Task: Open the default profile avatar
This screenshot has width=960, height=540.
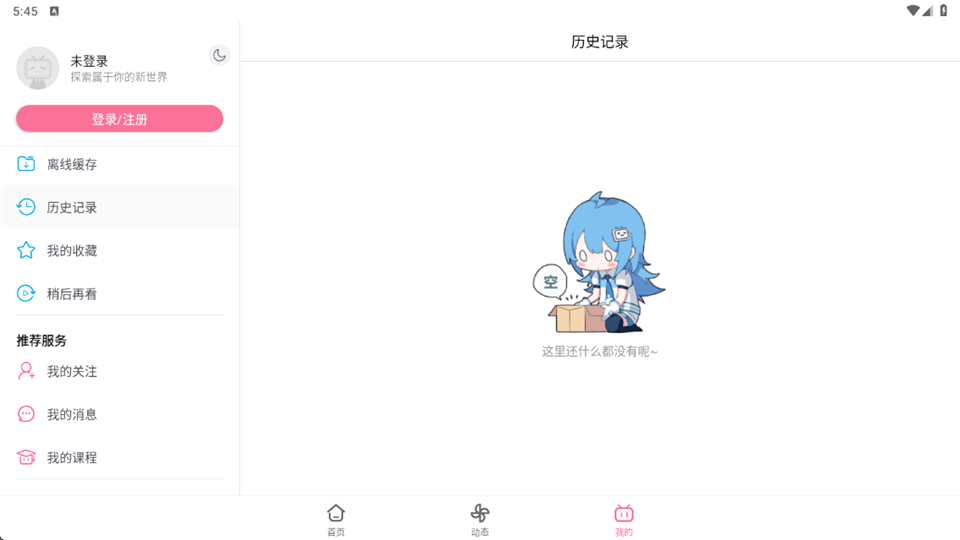Action: (x=38, y=68)
